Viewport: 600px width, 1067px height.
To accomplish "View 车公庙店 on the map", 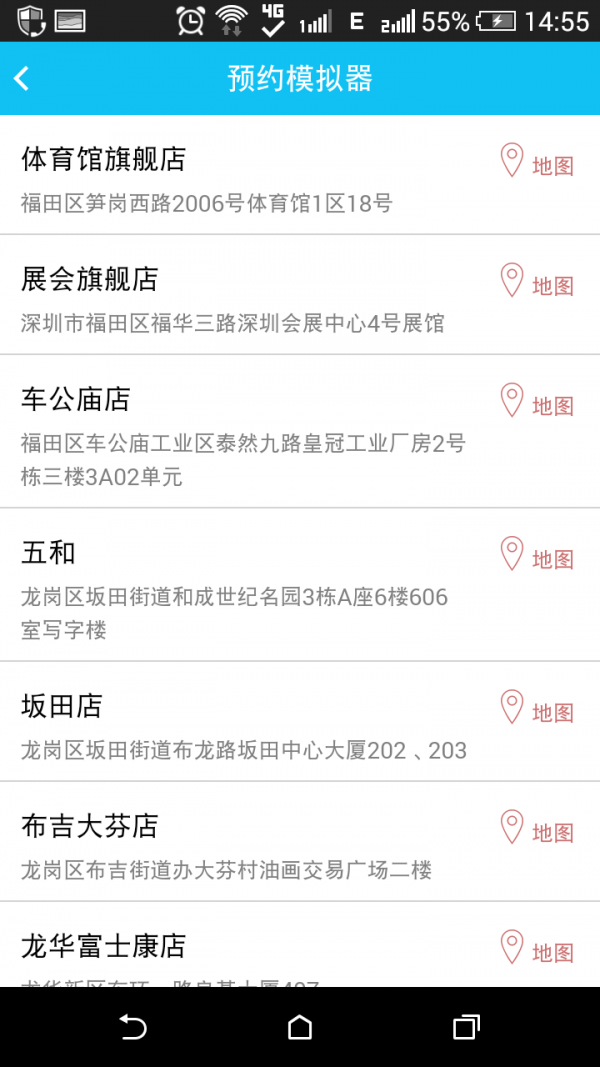I will tap(538, 403).
